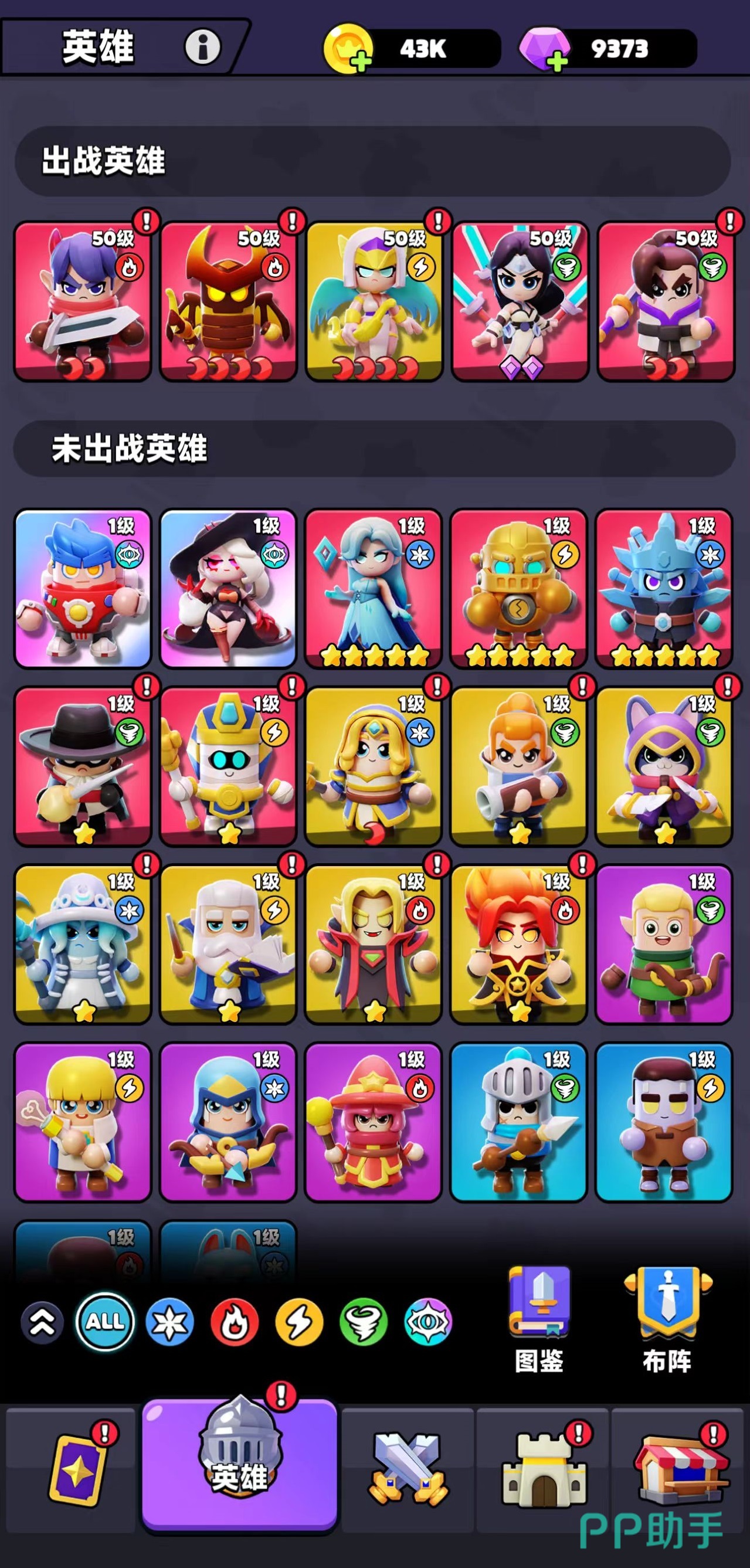The image size is (750, 1568).
Task: Select the golden robot hero card
Action: click(518, 588)
